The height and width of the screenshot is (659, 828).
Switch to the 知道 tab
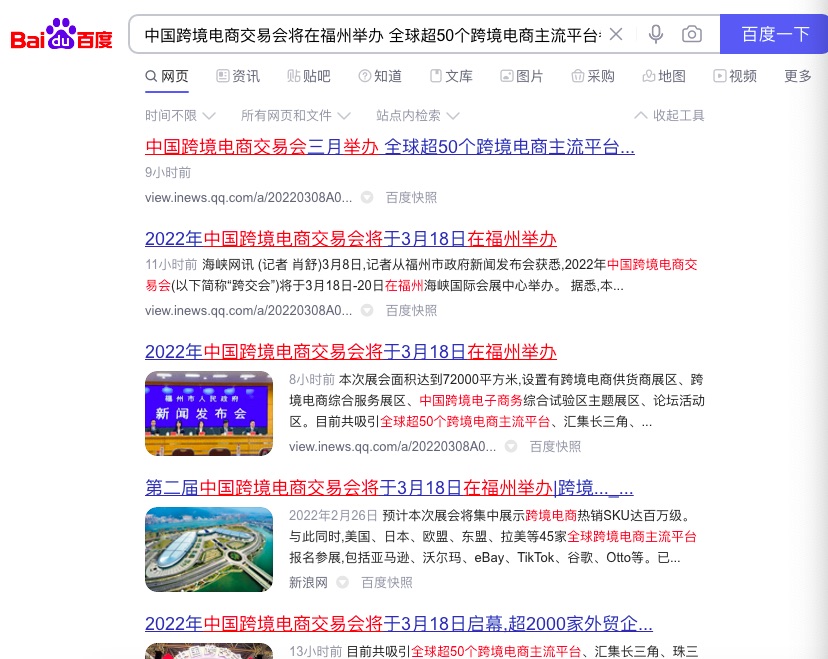(380, 76)
